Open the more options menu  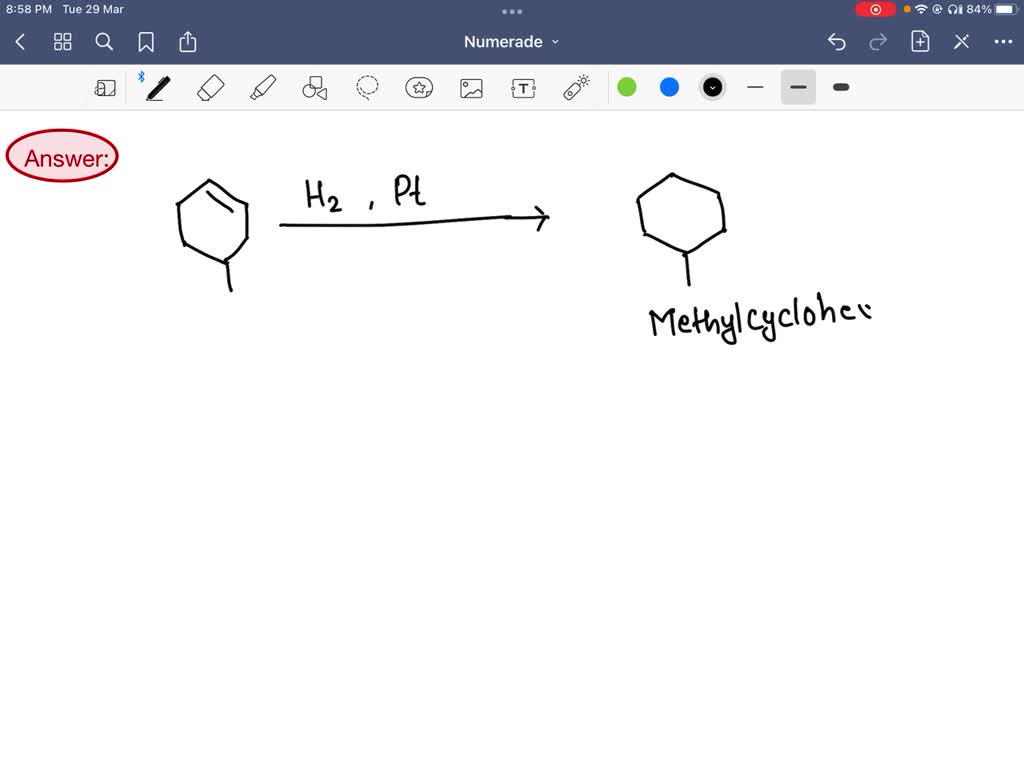pyautogui.click(x=1003, y=42)
